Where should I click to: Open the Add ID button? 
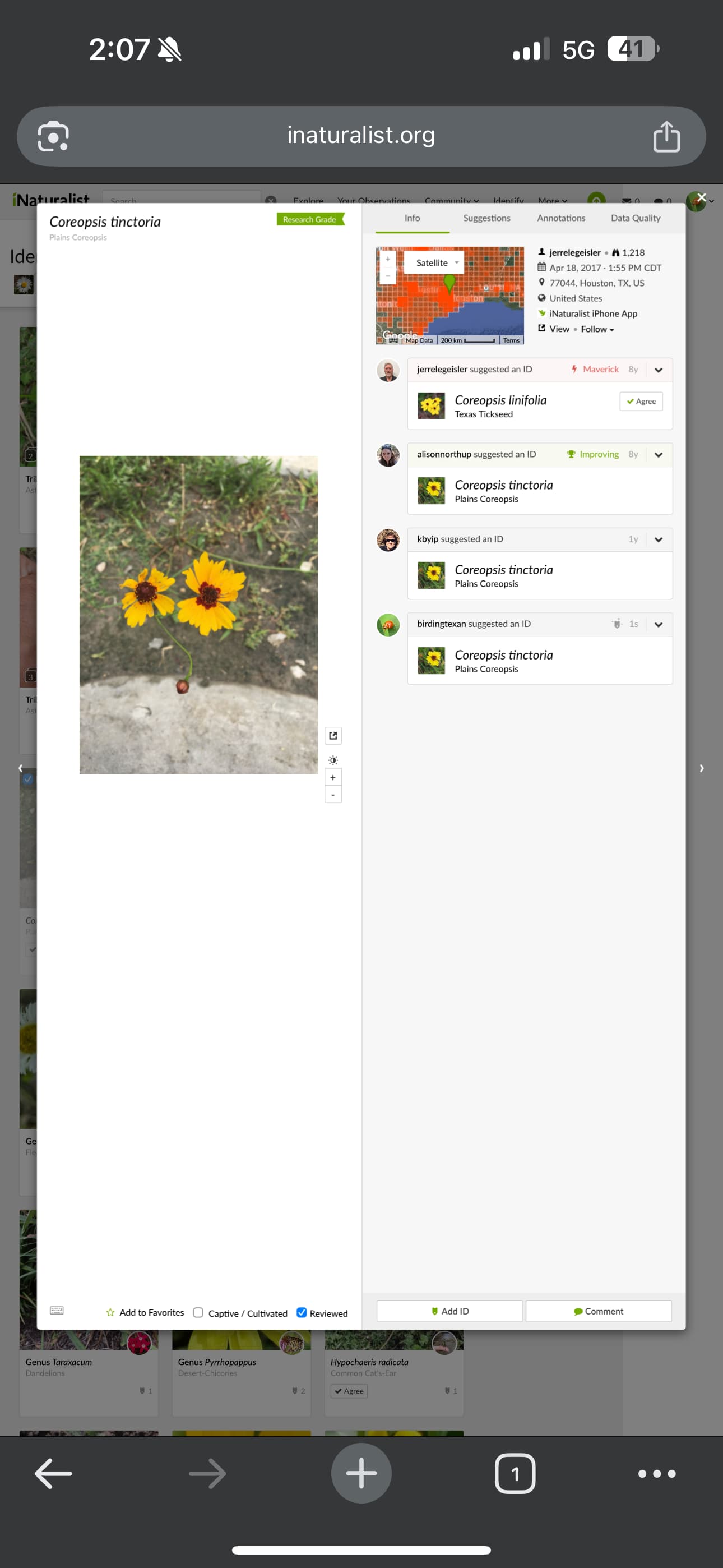click(449, 1311)
